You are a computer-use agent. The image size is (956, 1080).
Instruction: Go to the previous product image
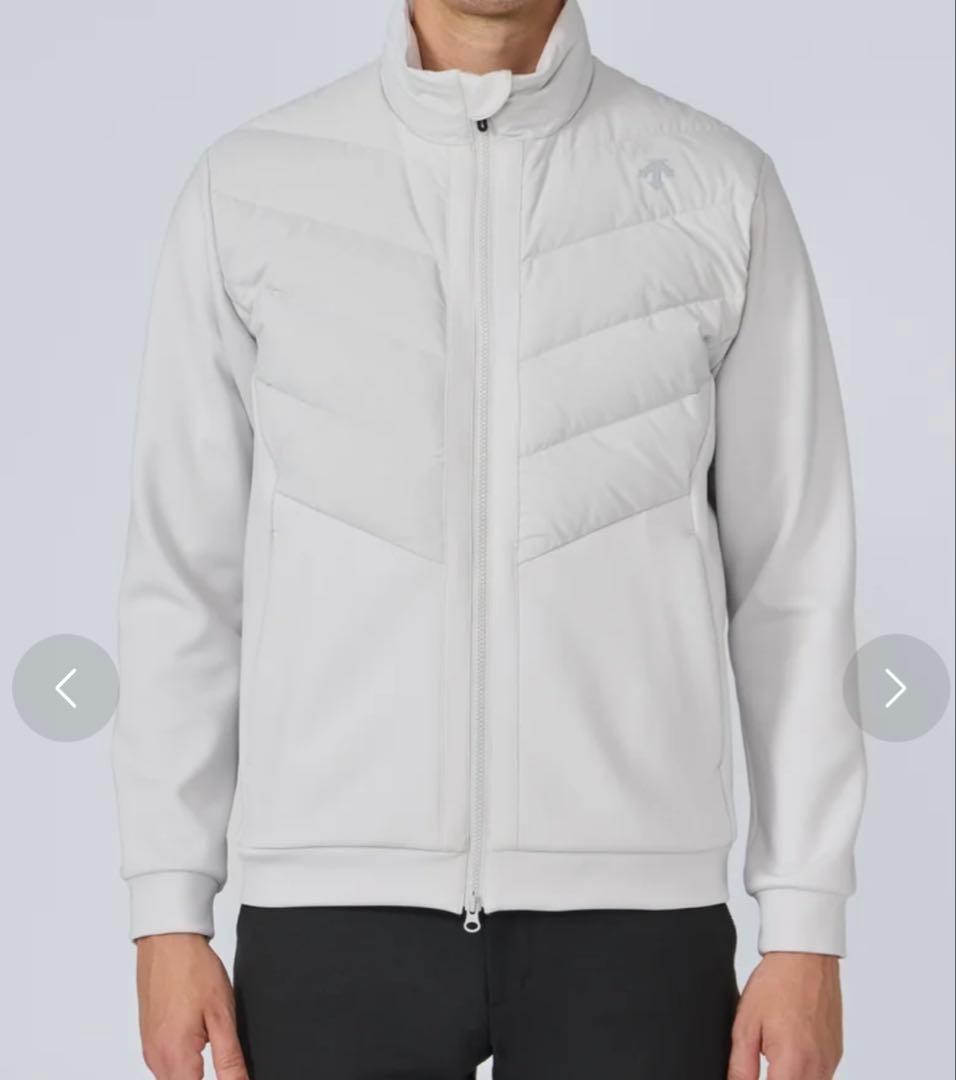(x=66, y=688)
